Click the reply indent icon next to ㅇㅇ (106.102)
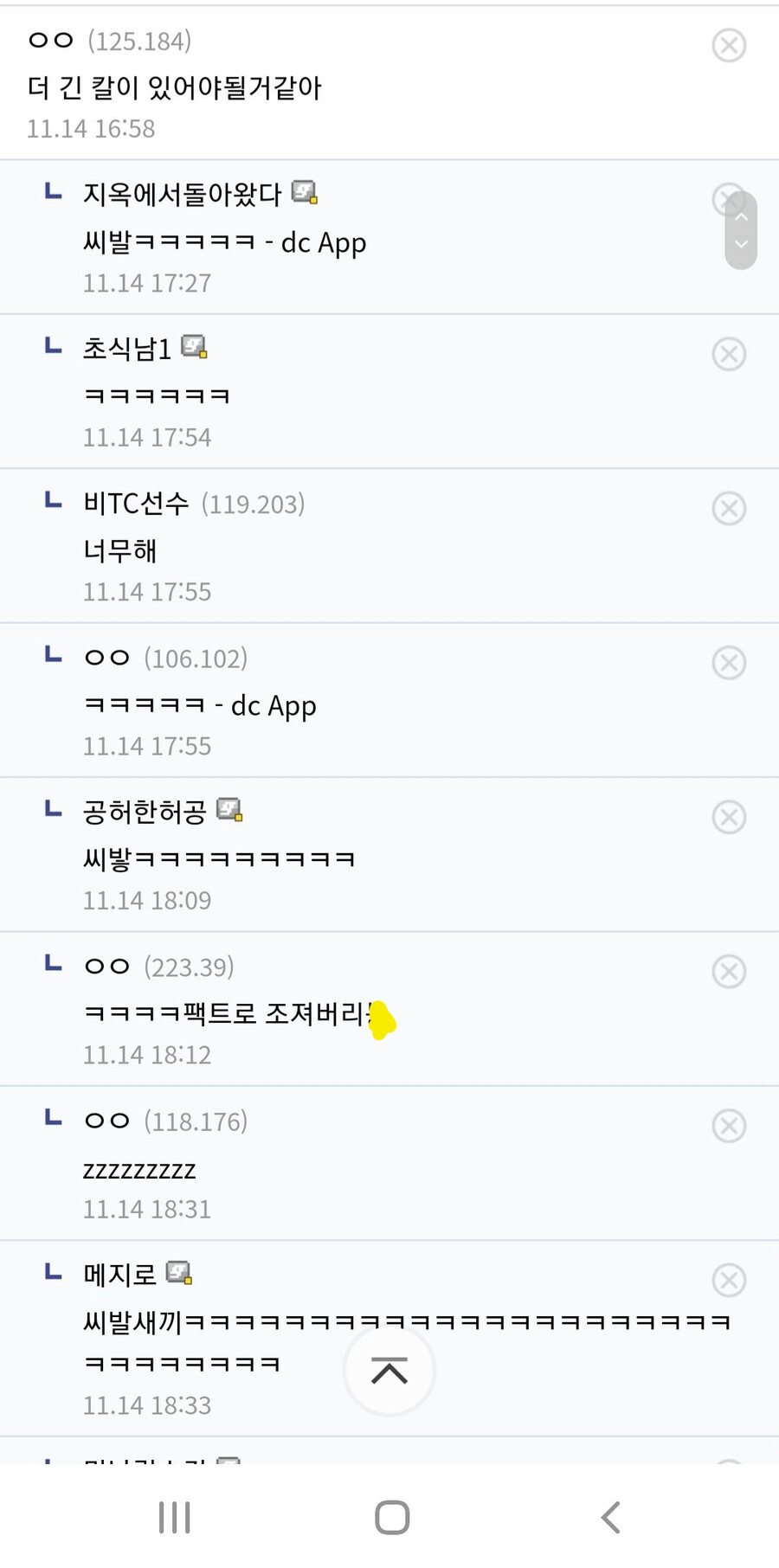The image size is (779, 1568). [52, 654]
